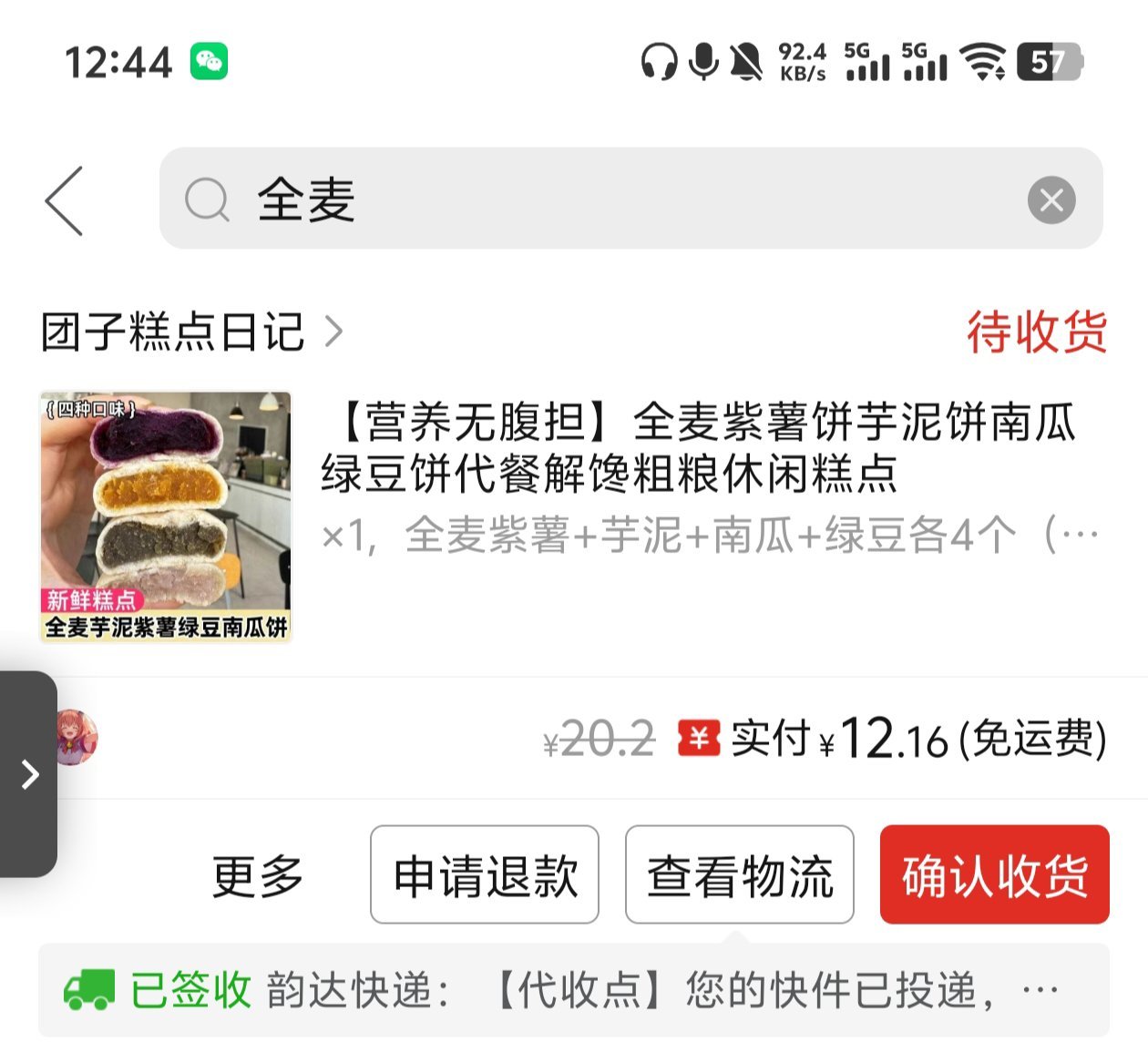Expand the side panel arrow handle
Viewport: 1148px width, 1042px height.
tap(29, 774)
